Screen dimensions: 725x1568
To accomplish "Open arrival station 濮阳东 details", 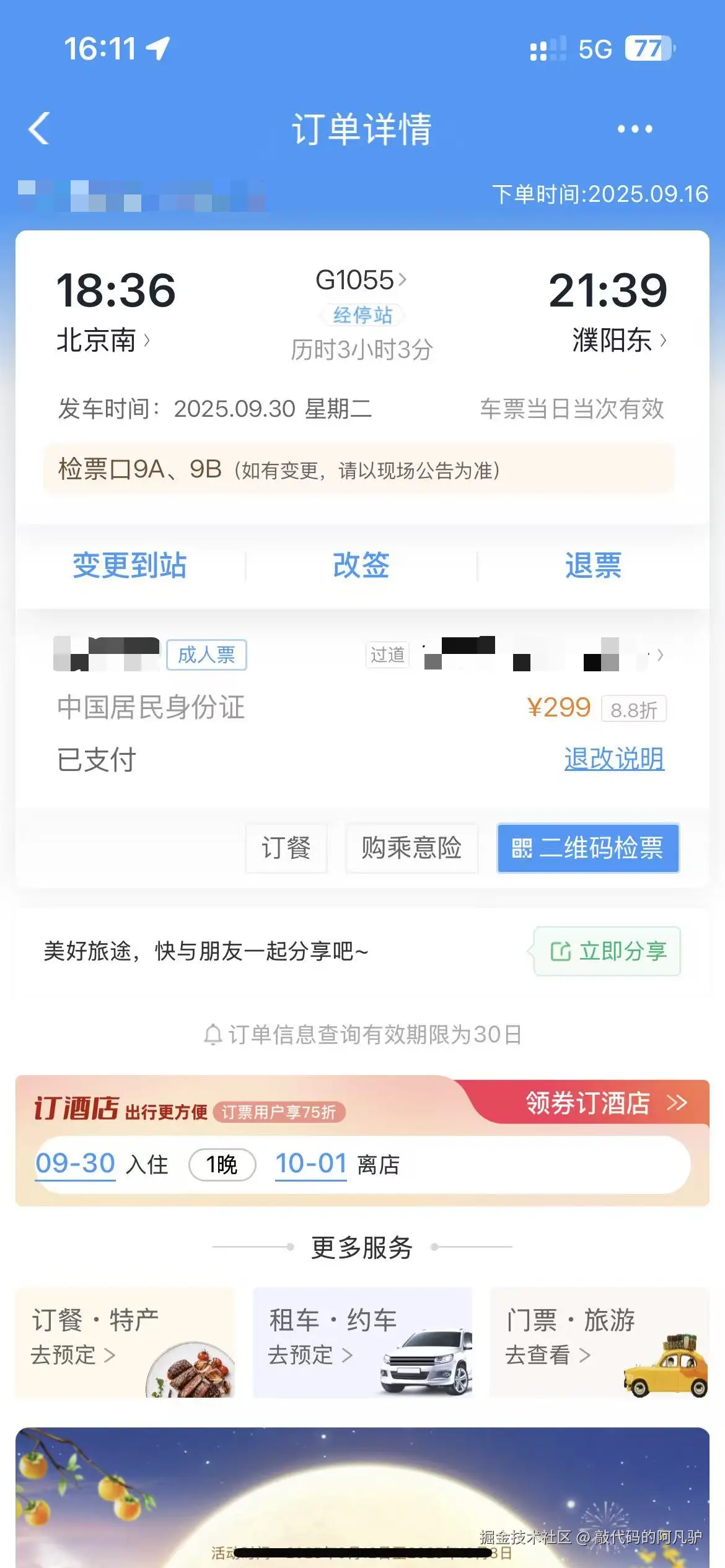I will click(619, 340).
